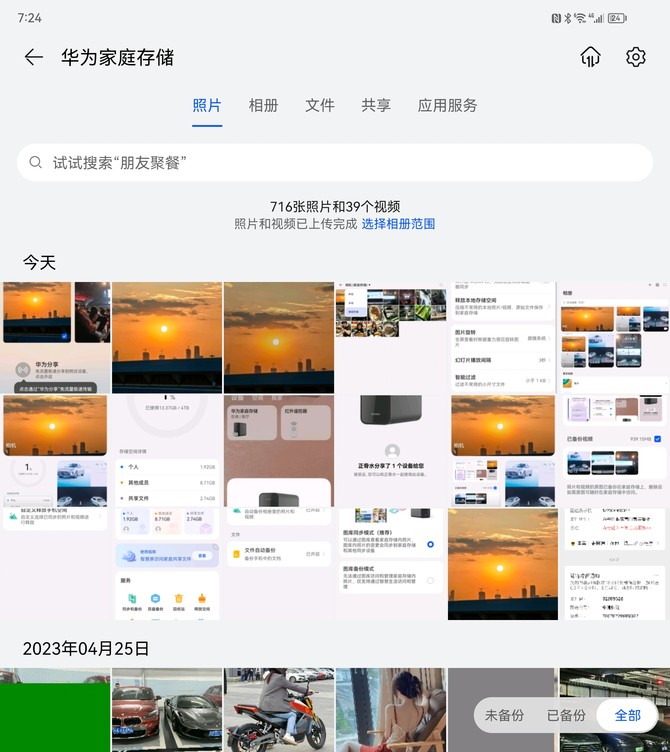Open settings gear icon
The height and width of the screenshot is (752, 670).
[x=636, y=57]
